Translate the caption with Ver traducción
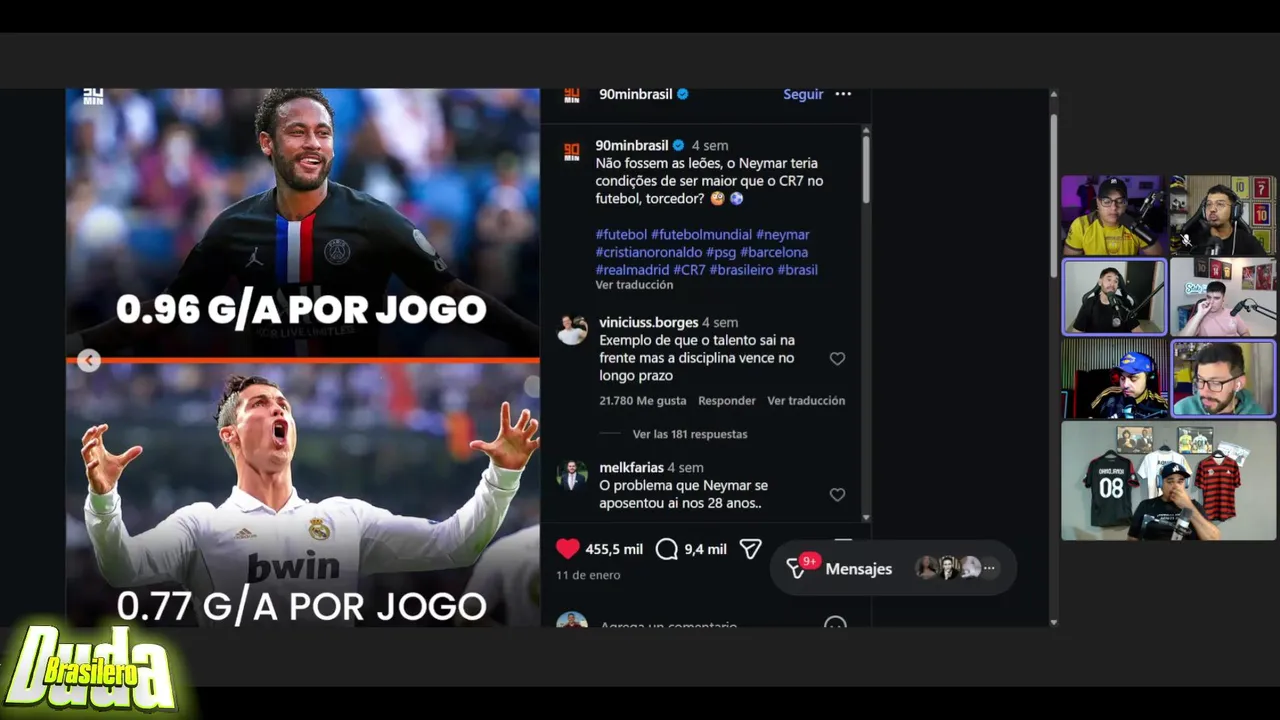Screen dimensions: 1280x720 [x=634, y=285]
